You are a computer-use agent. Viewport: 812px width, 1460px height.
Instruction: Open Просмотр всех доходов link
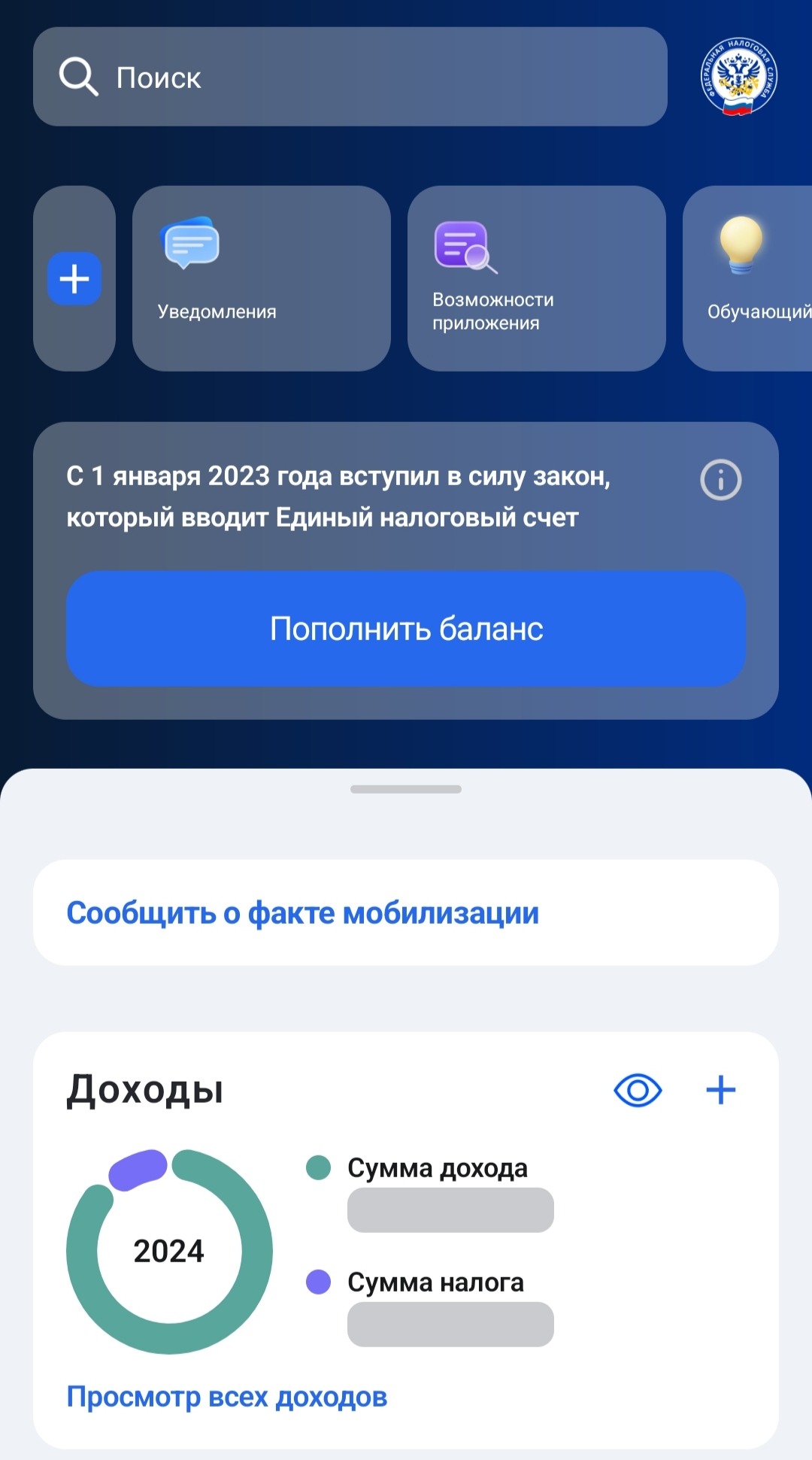pos(227,1397)
